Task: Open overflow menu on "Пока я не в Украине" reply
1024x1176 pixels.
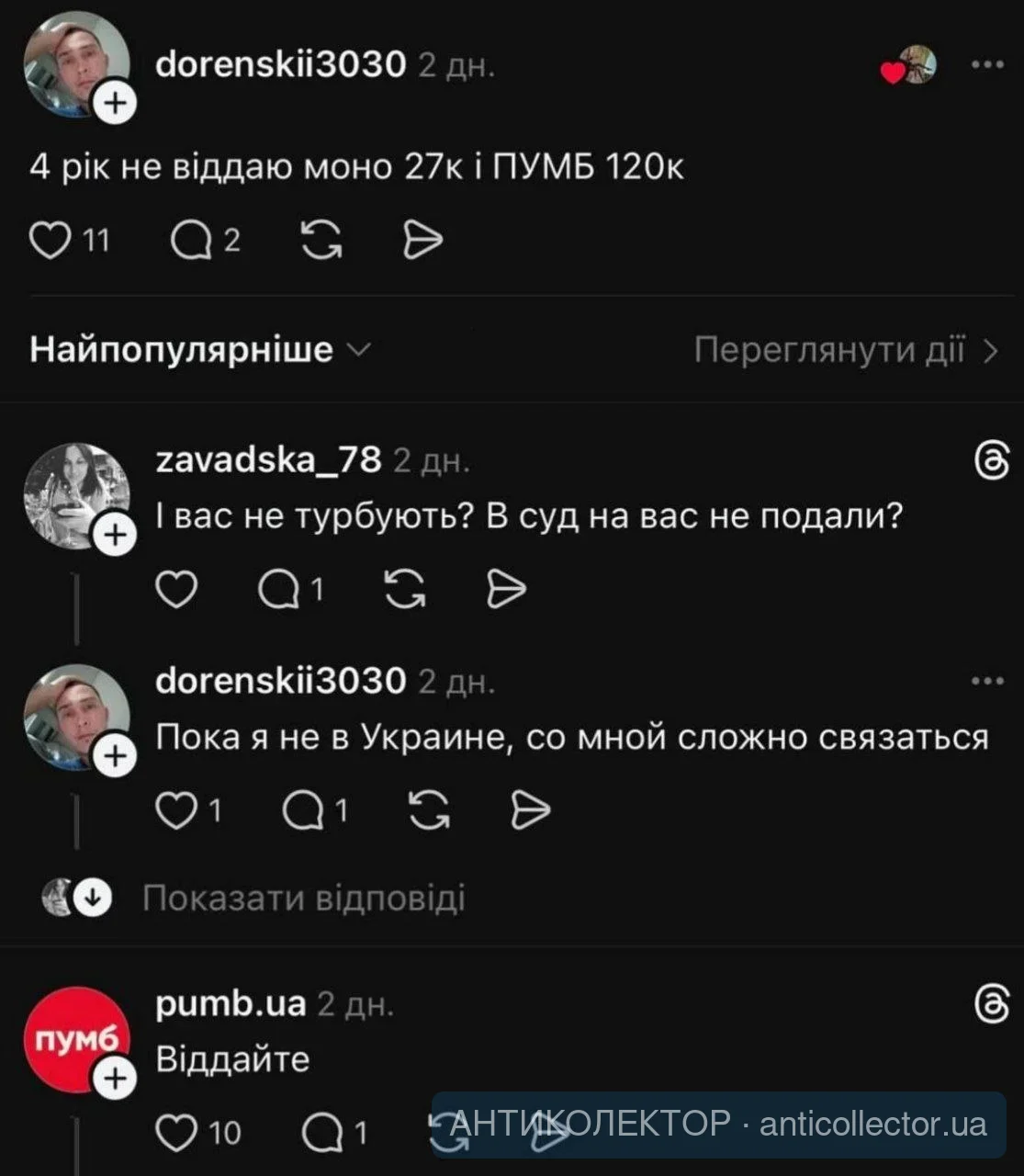Action: [x=987, y=681]
